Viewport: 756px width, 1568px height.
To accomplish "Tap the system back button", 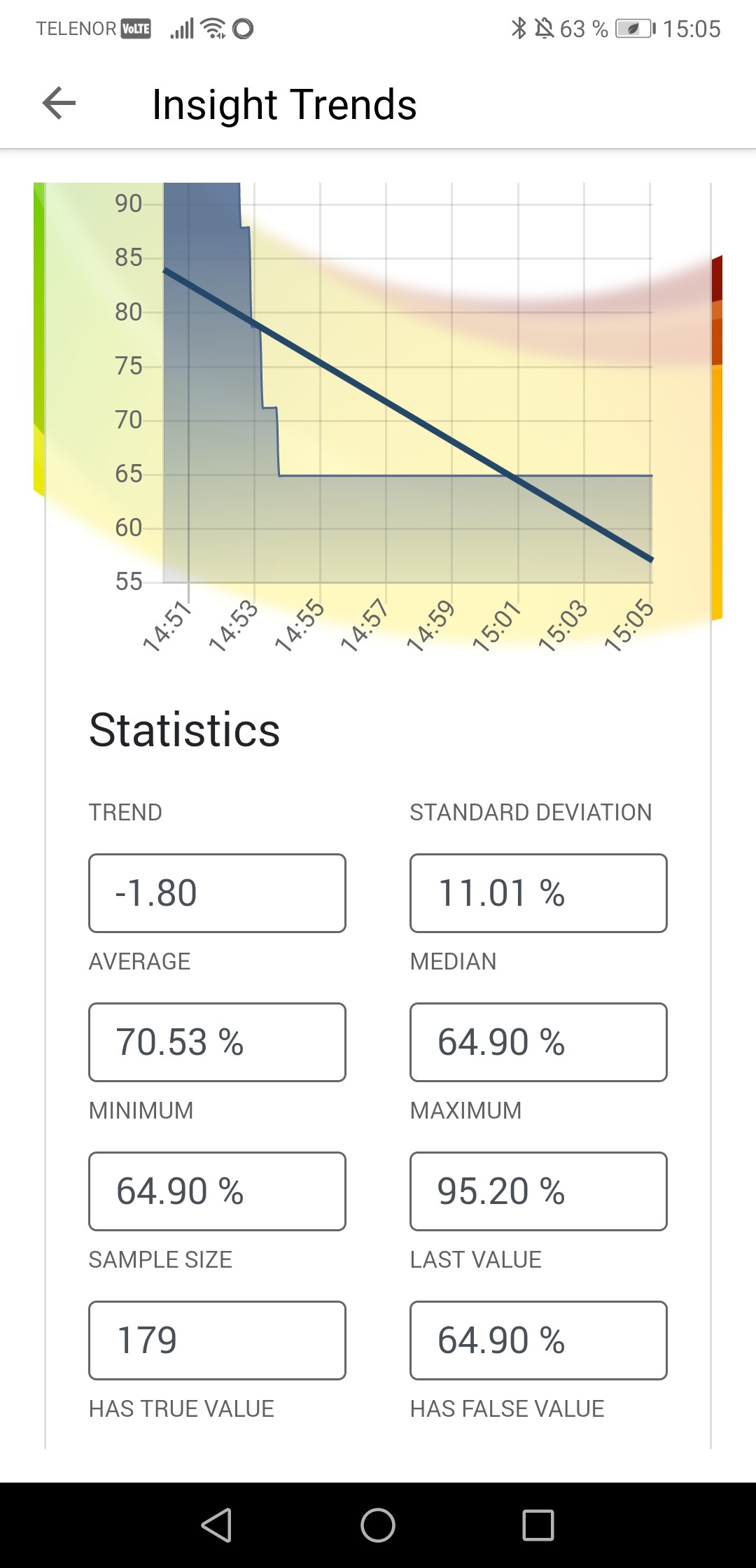I will pyautogui.click(x=217, y=1525).
